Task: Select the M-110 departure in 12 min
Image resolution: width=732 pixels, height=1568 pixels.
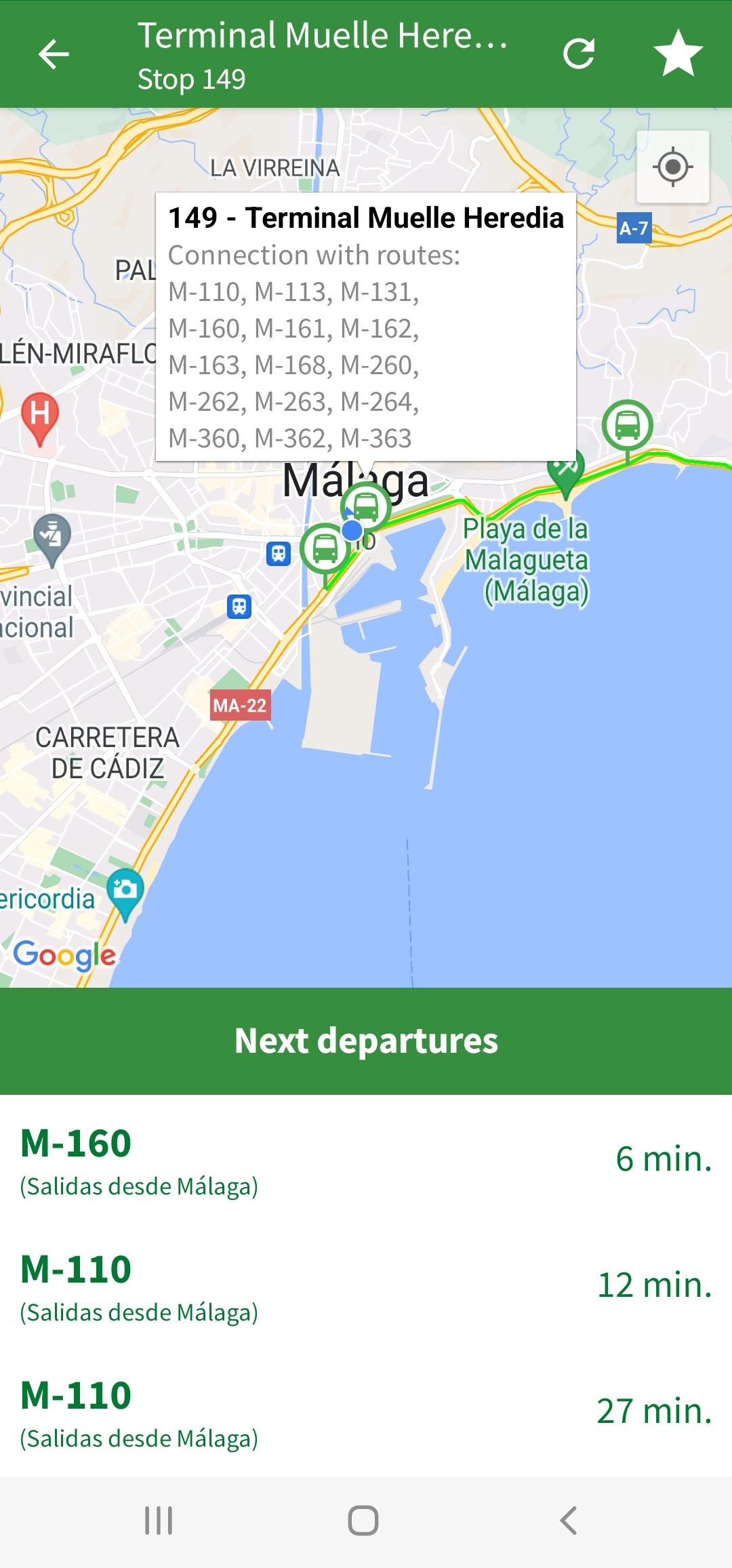Action: [366, 1284]
